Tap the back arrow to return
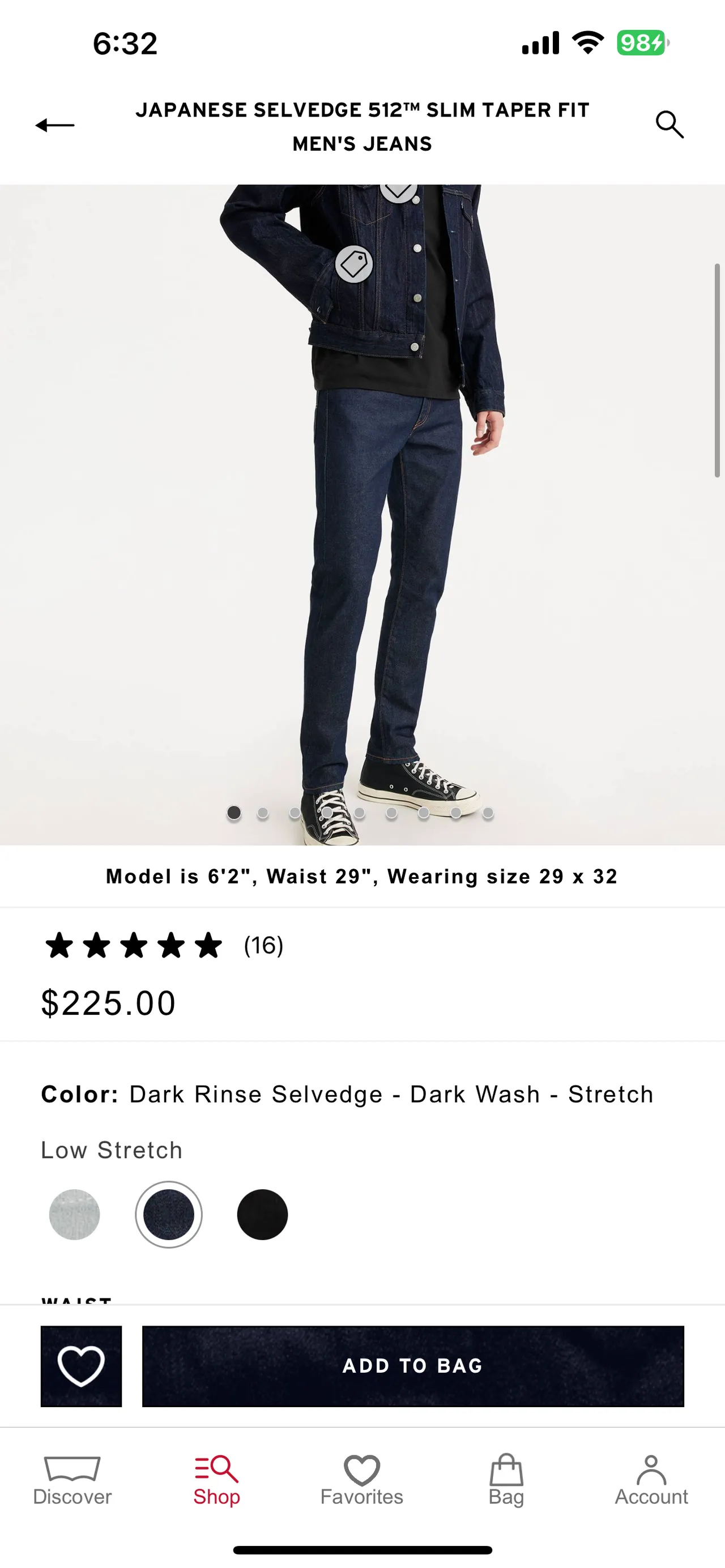The image size is (725, 1568). pyautogui.click(x=55, y=125)
